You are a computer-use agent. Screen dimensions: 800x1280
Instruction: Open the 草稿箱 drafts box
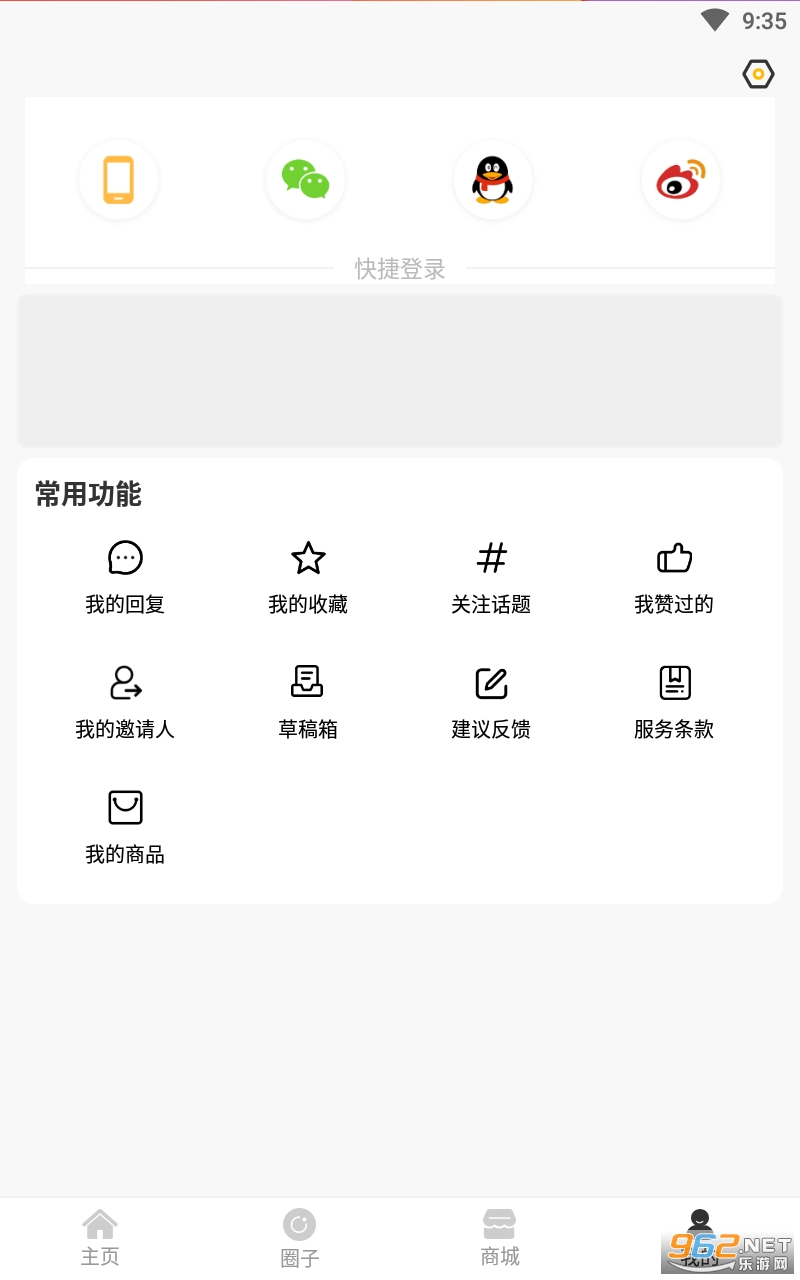coord(308,703)
